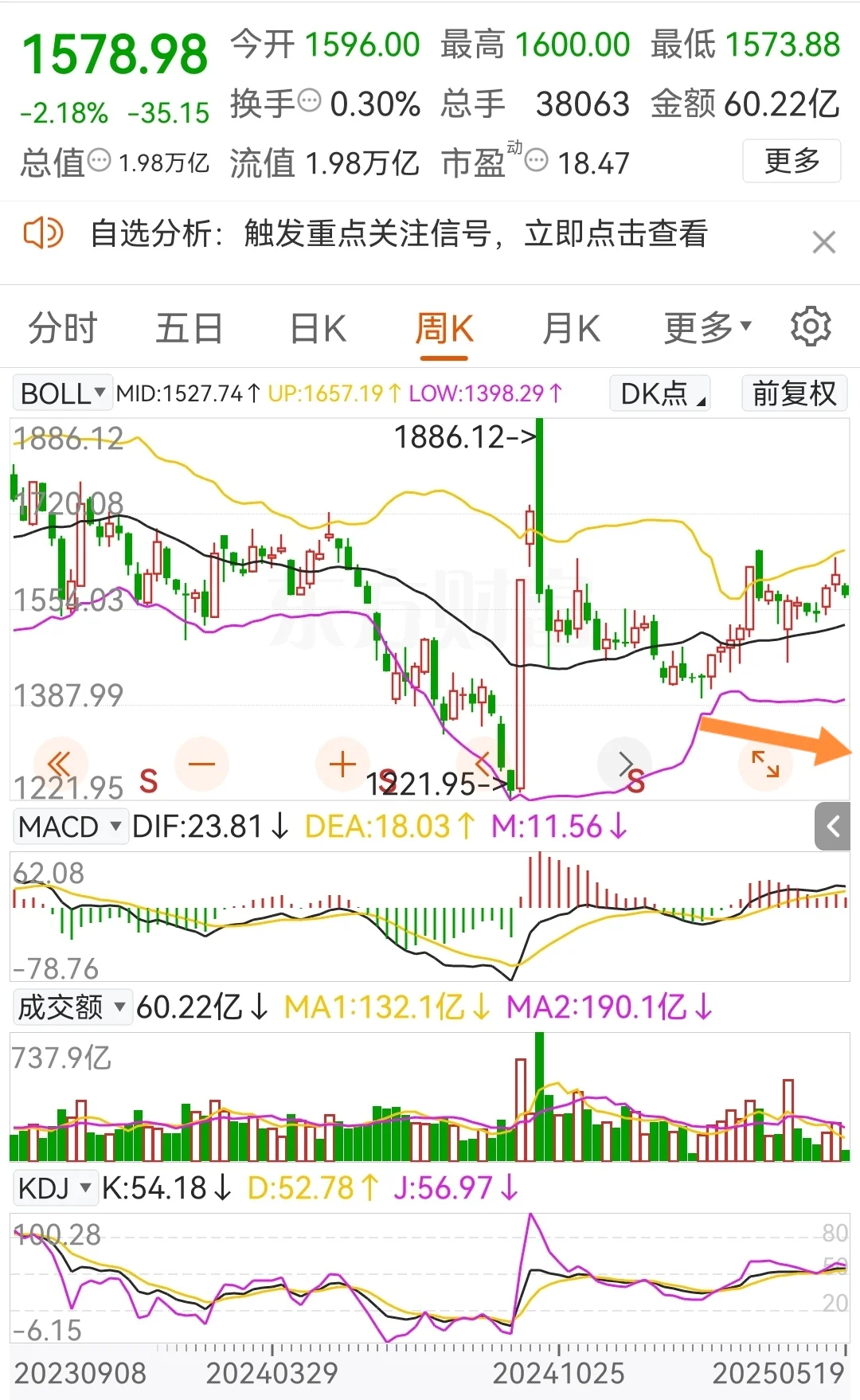Expand chart to fullscreen
This screenshot has height=1400, width=860.
(x=765, y=765)
